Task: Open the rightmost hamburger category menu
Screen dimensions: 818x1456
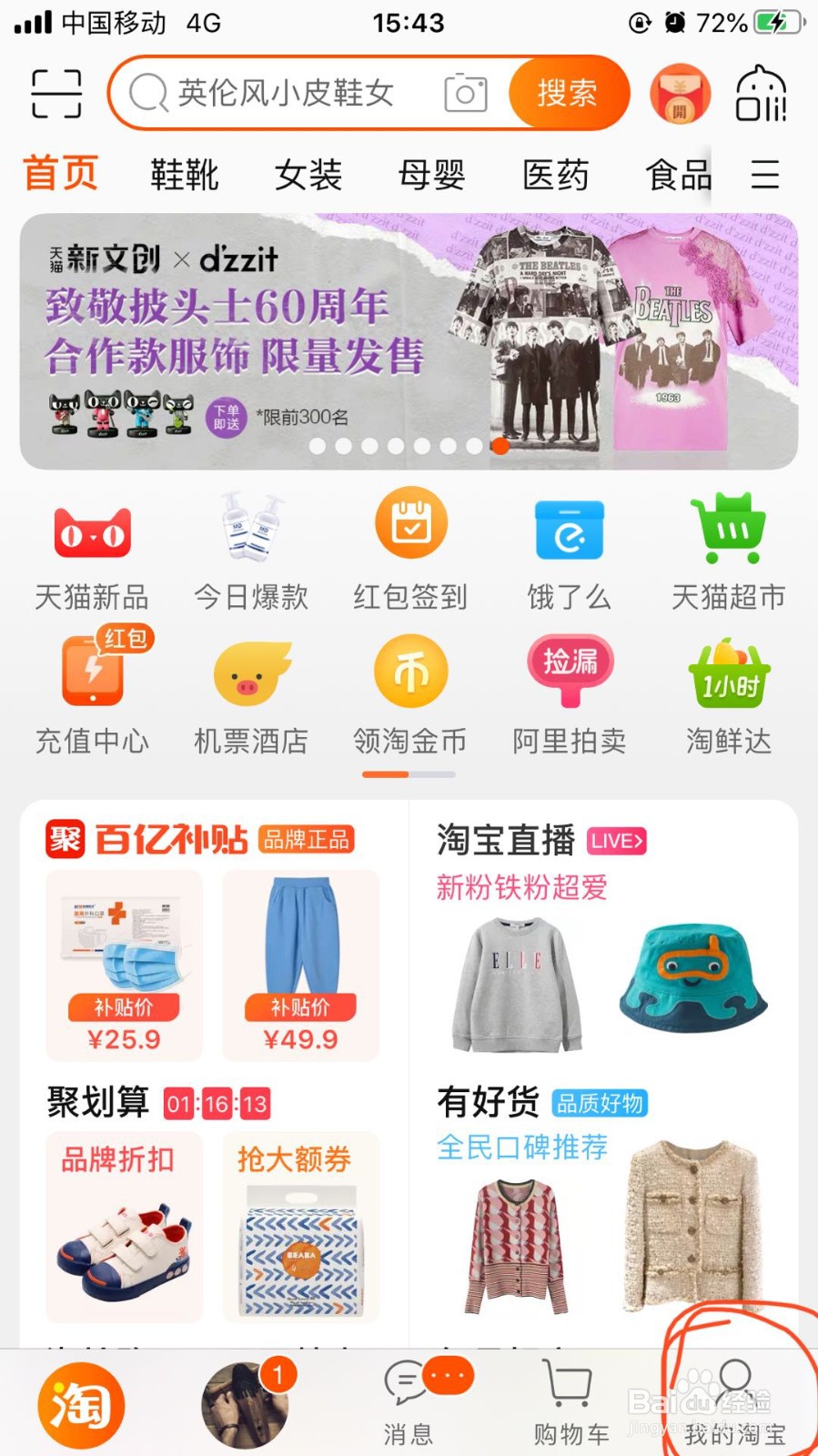Action: 766,175
